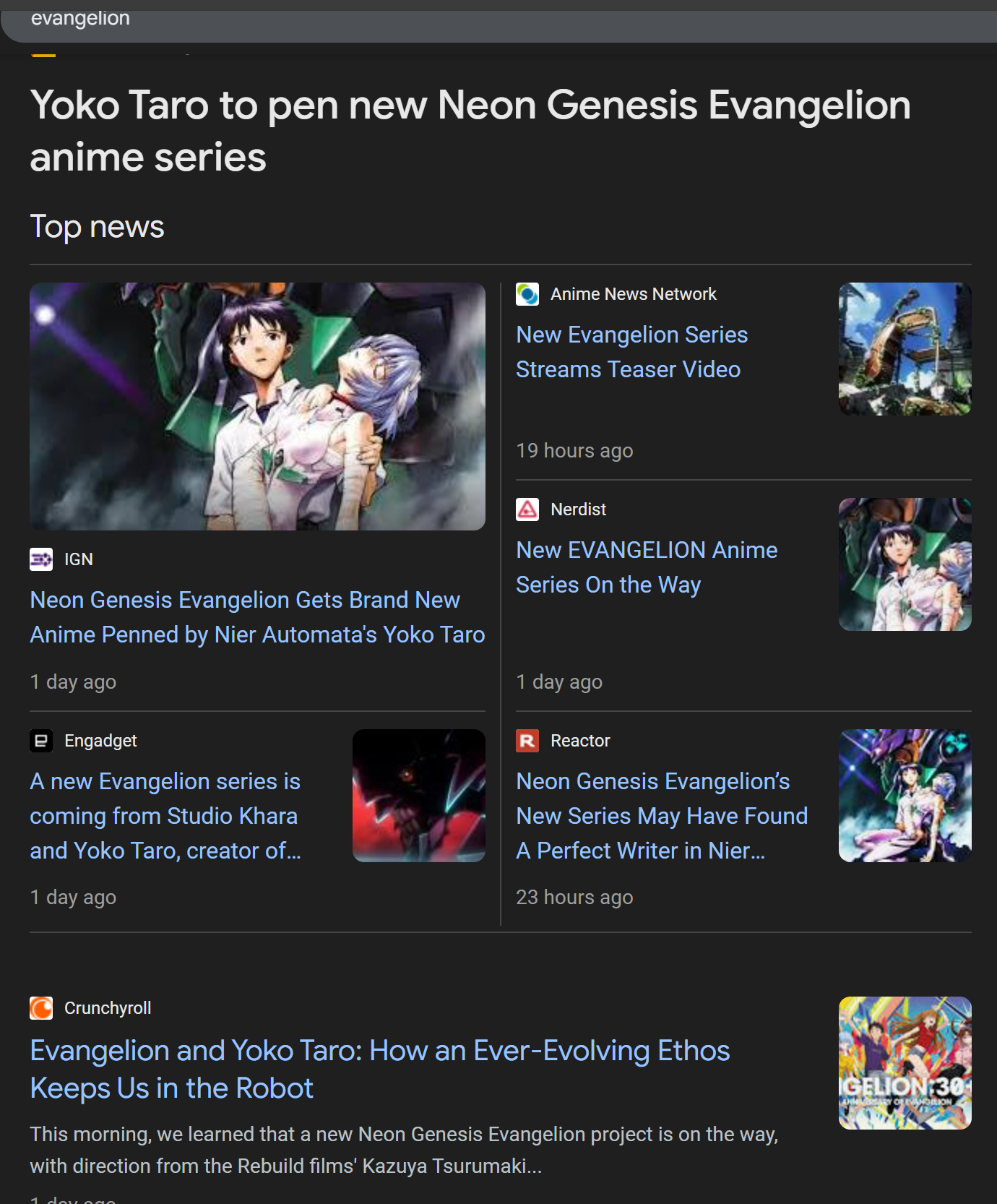Tap the Reactor article thumbnail
The width and height of the screenshot is (997, 1204).
click(905, 796)
